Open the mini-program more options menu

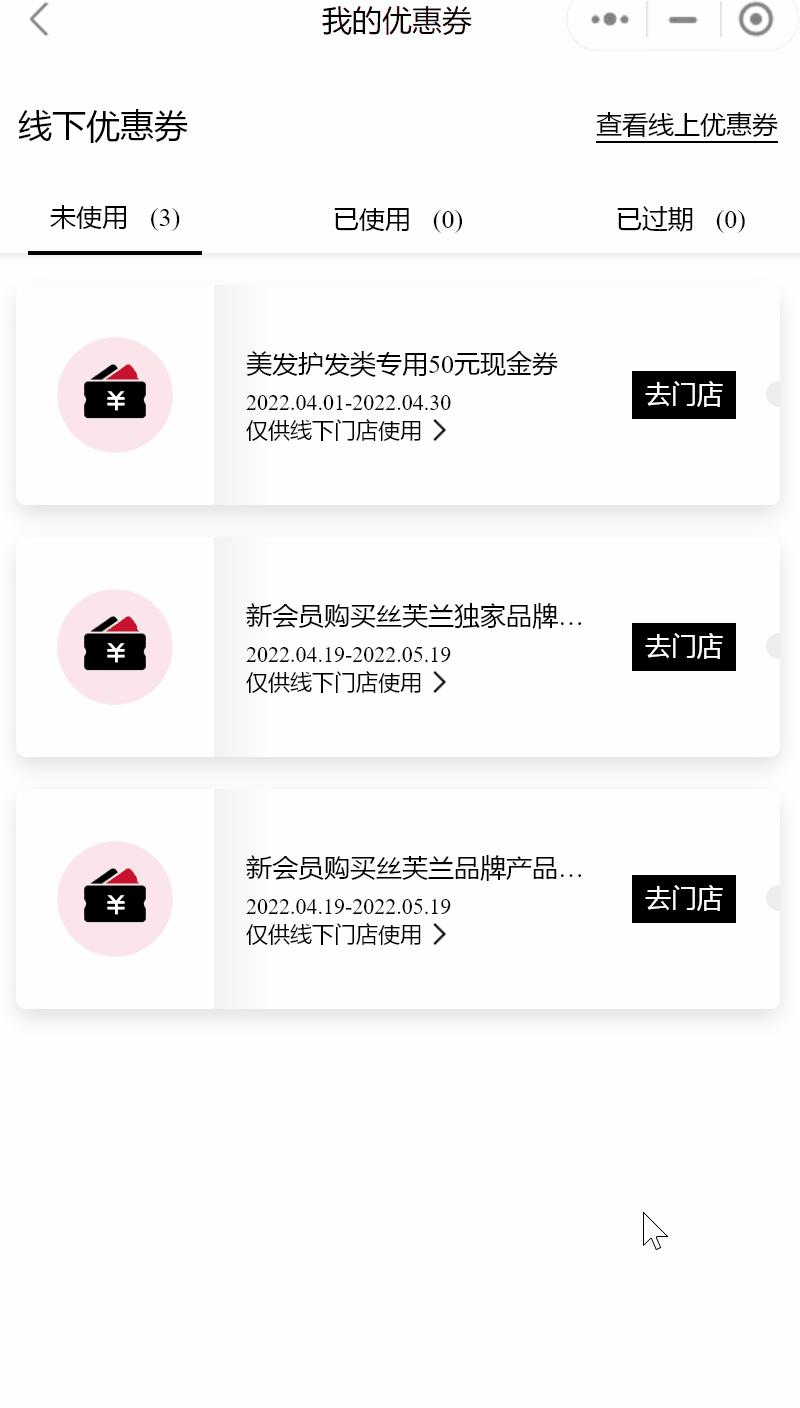(x=608, y=17)
